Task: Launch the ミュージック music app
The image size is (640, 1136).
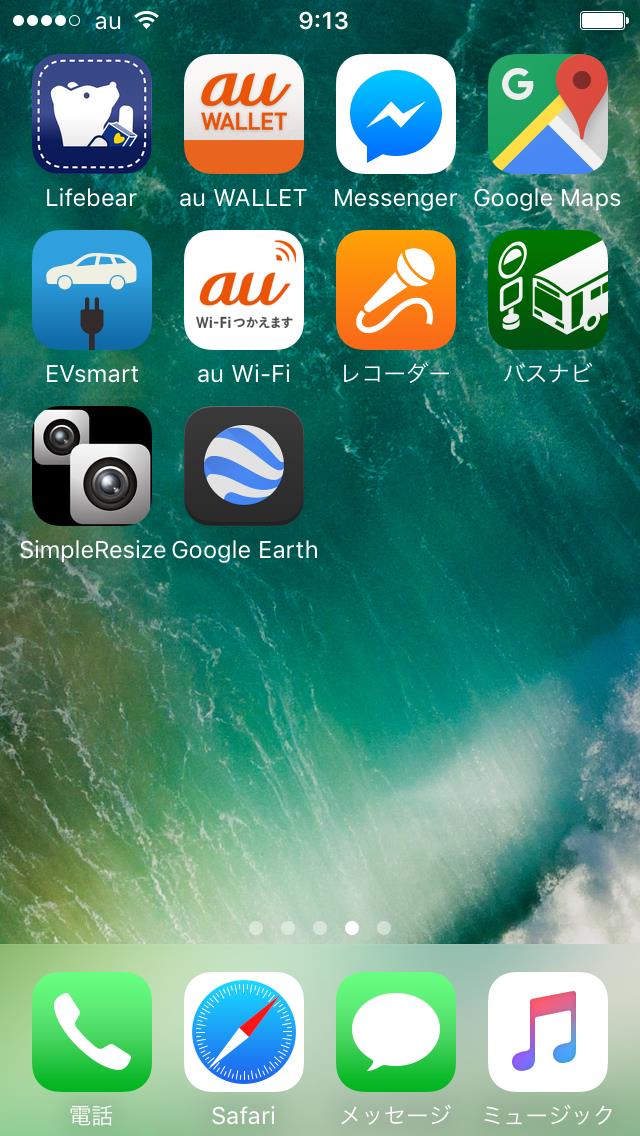Action: click(x=548, y=1032)
